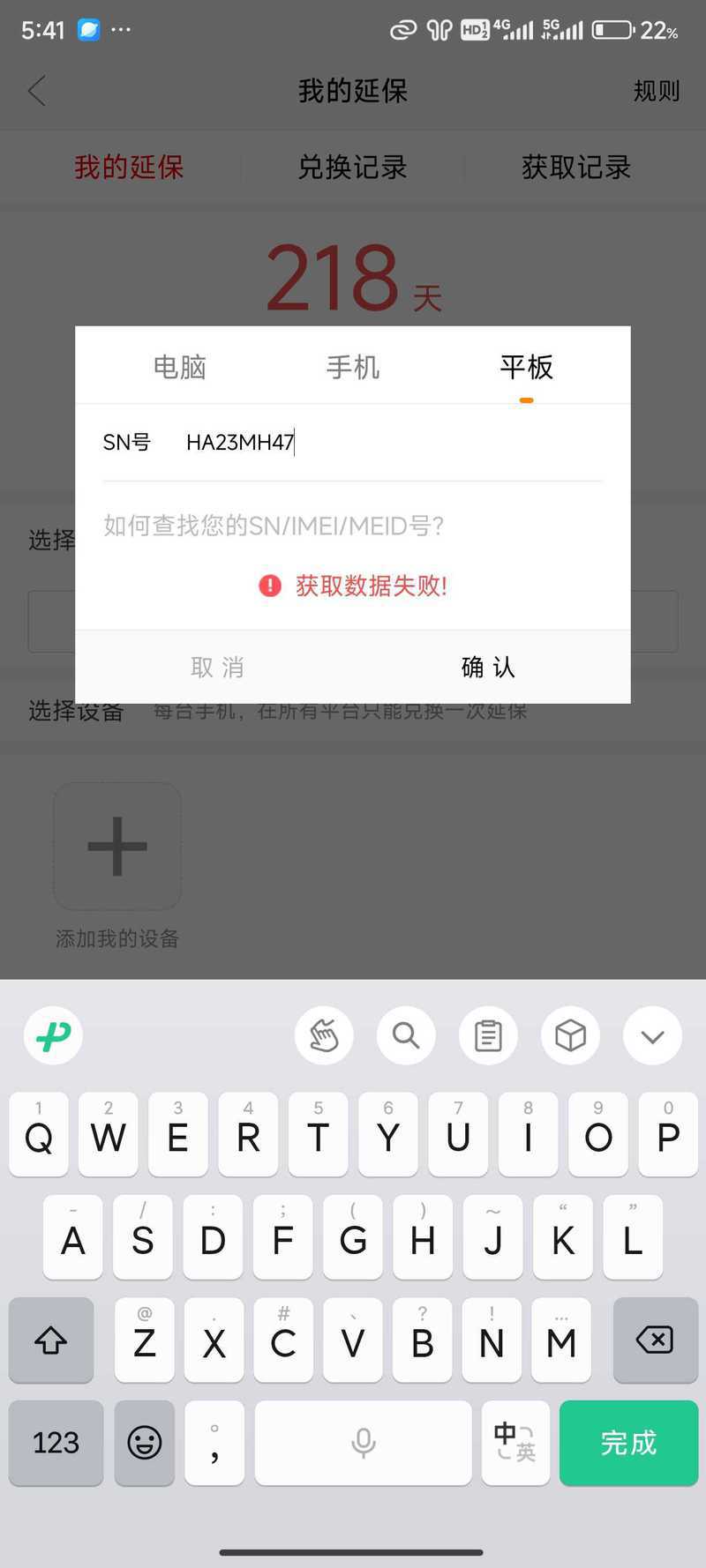Viewport: 706px width, 1568px height.
Task: Switch to the 手机 tab
Action: [352, 367]
